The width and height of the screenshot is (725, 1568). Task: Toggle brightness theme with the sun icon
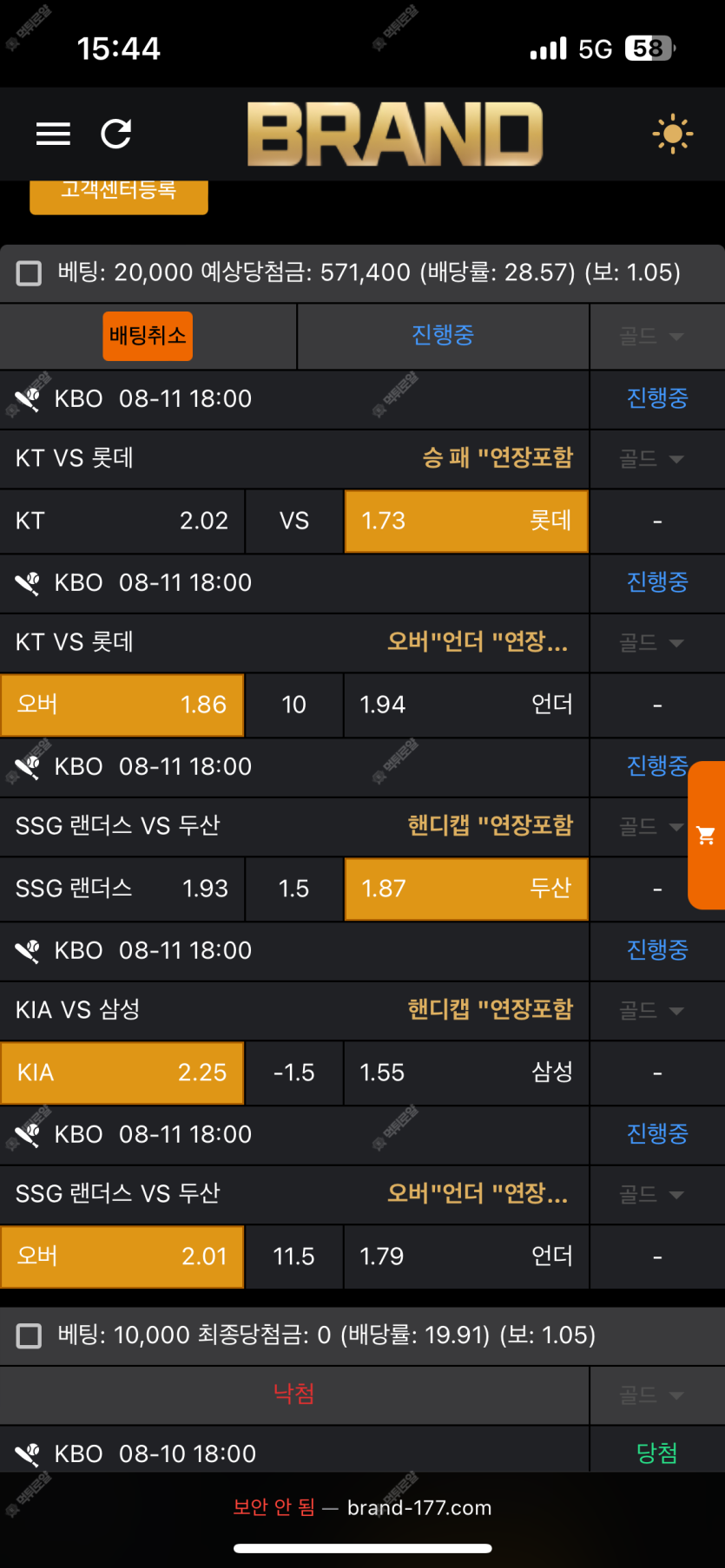[x=672, y=134]
